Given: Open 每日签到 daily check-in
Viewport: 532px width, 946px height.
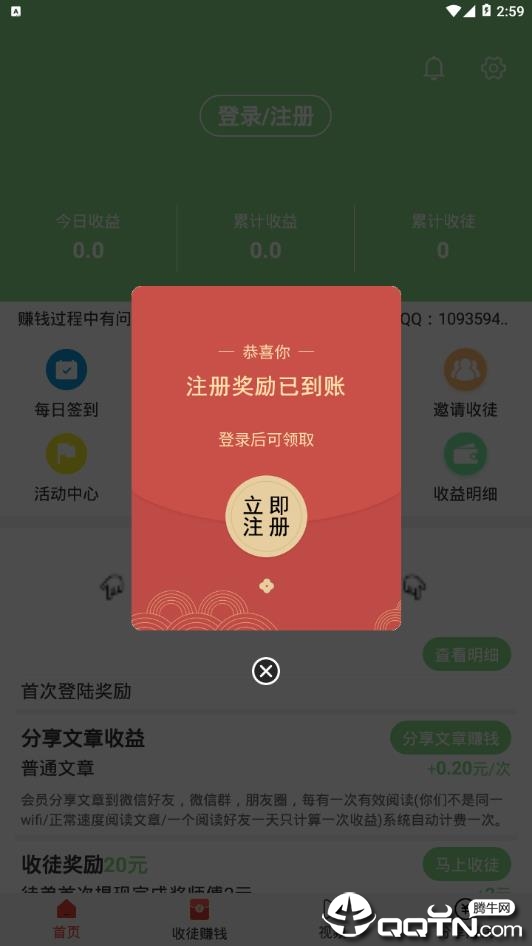Looking at the screenshot, I should point(66,384).
